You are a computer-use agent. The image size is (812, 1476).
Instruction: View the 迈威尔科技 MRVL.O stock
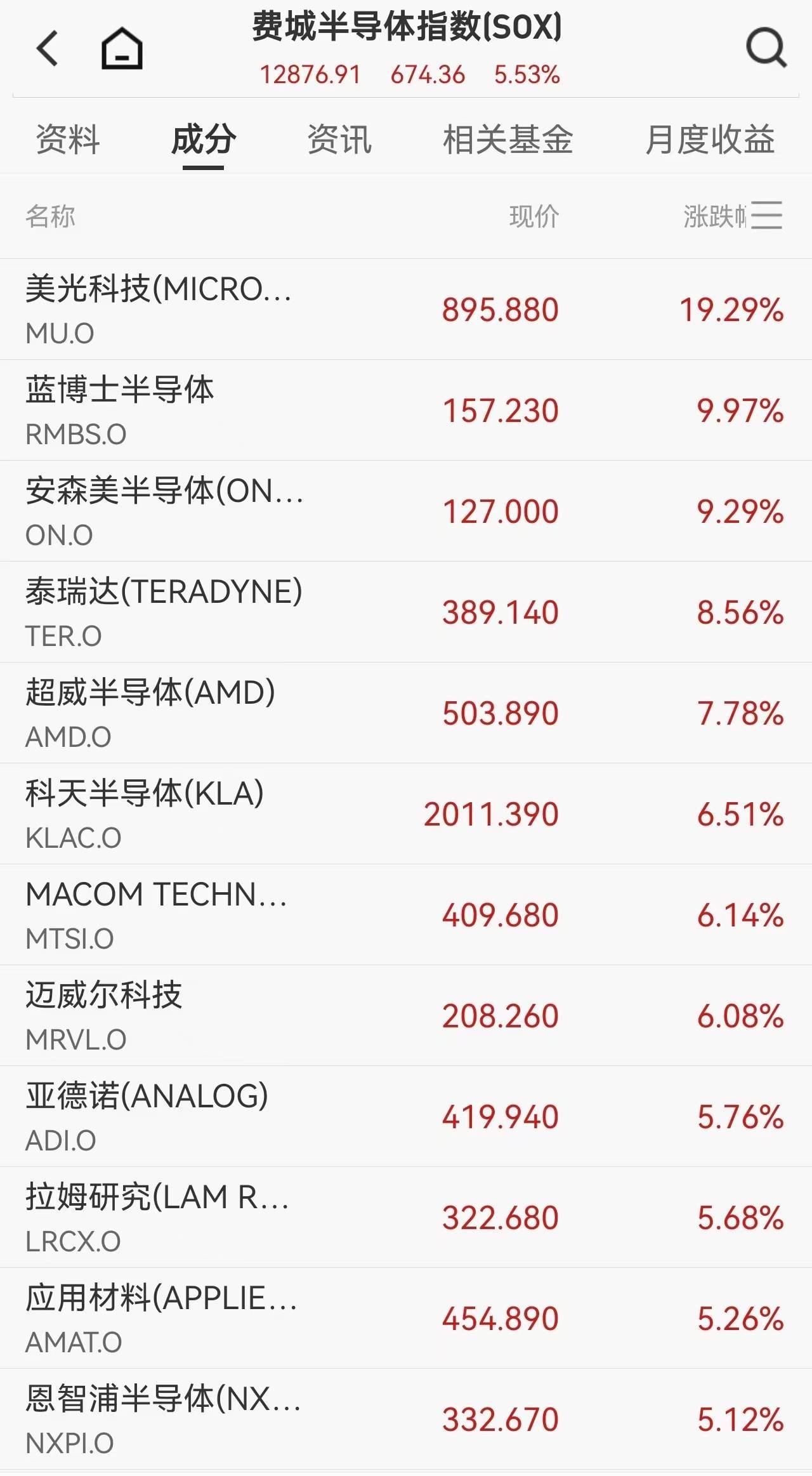406,1015
